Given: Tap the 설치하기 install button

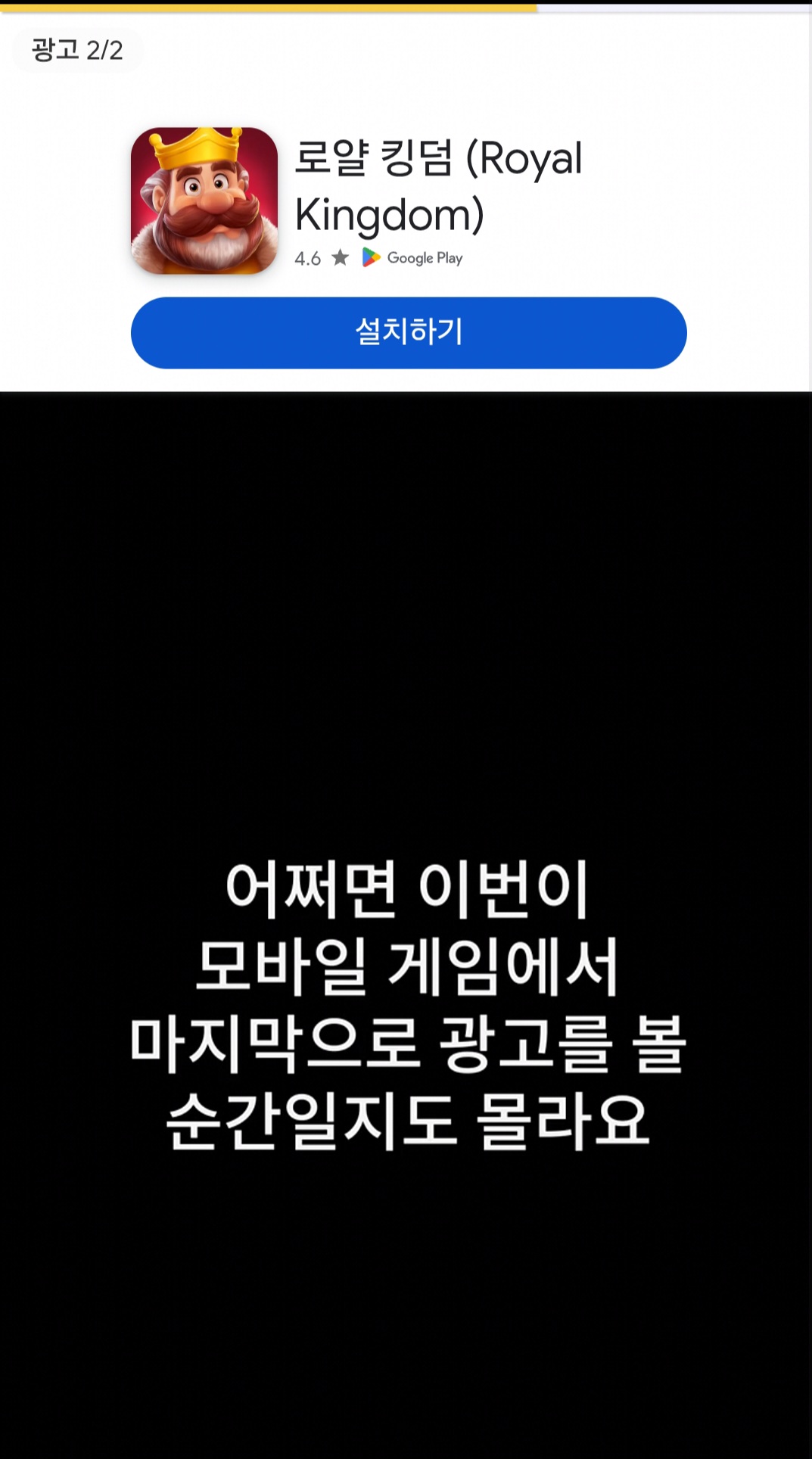Looking at the screenshot, I should pyautogui.click(x=409, y=333).
